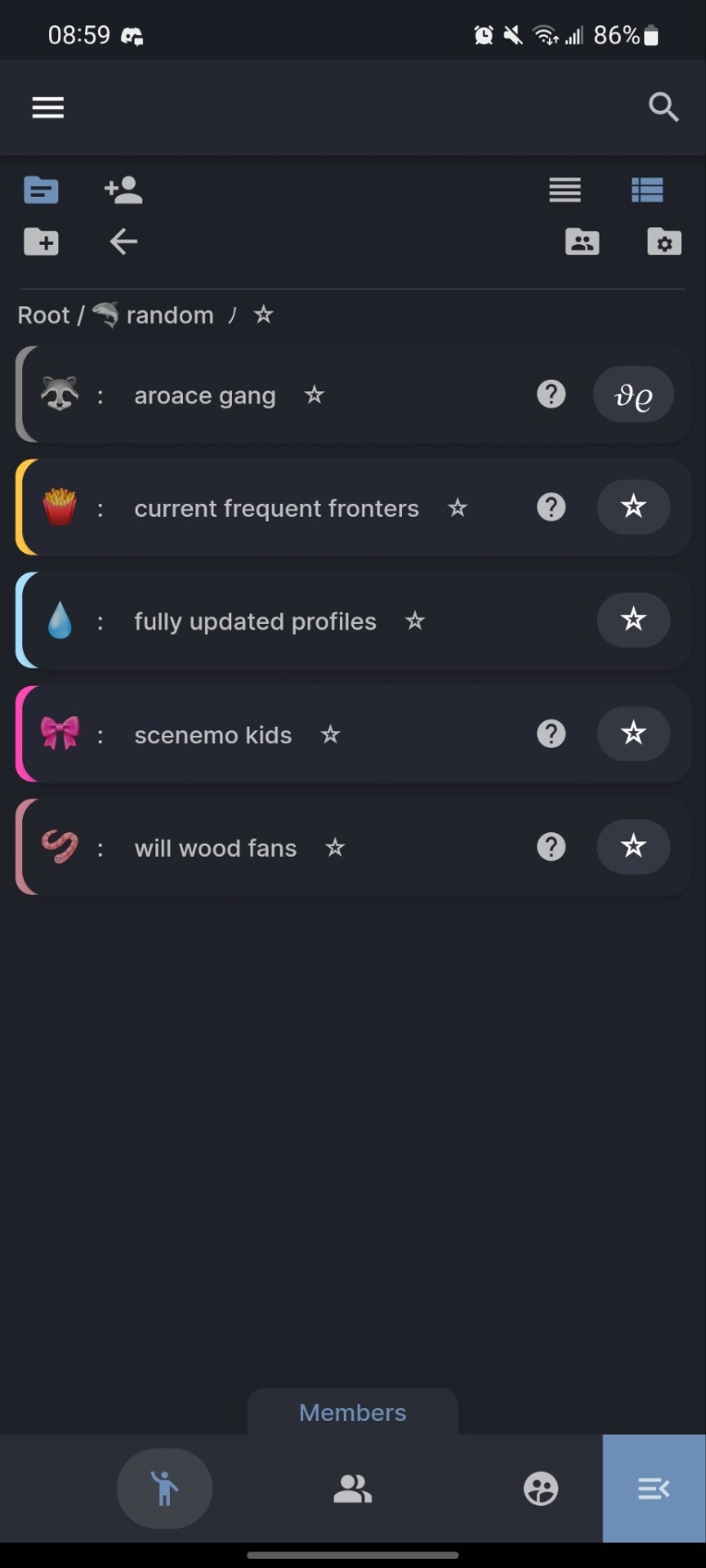Create a new folder
The width and height of the screenshot is (706, 1568).
click(41, 242)
